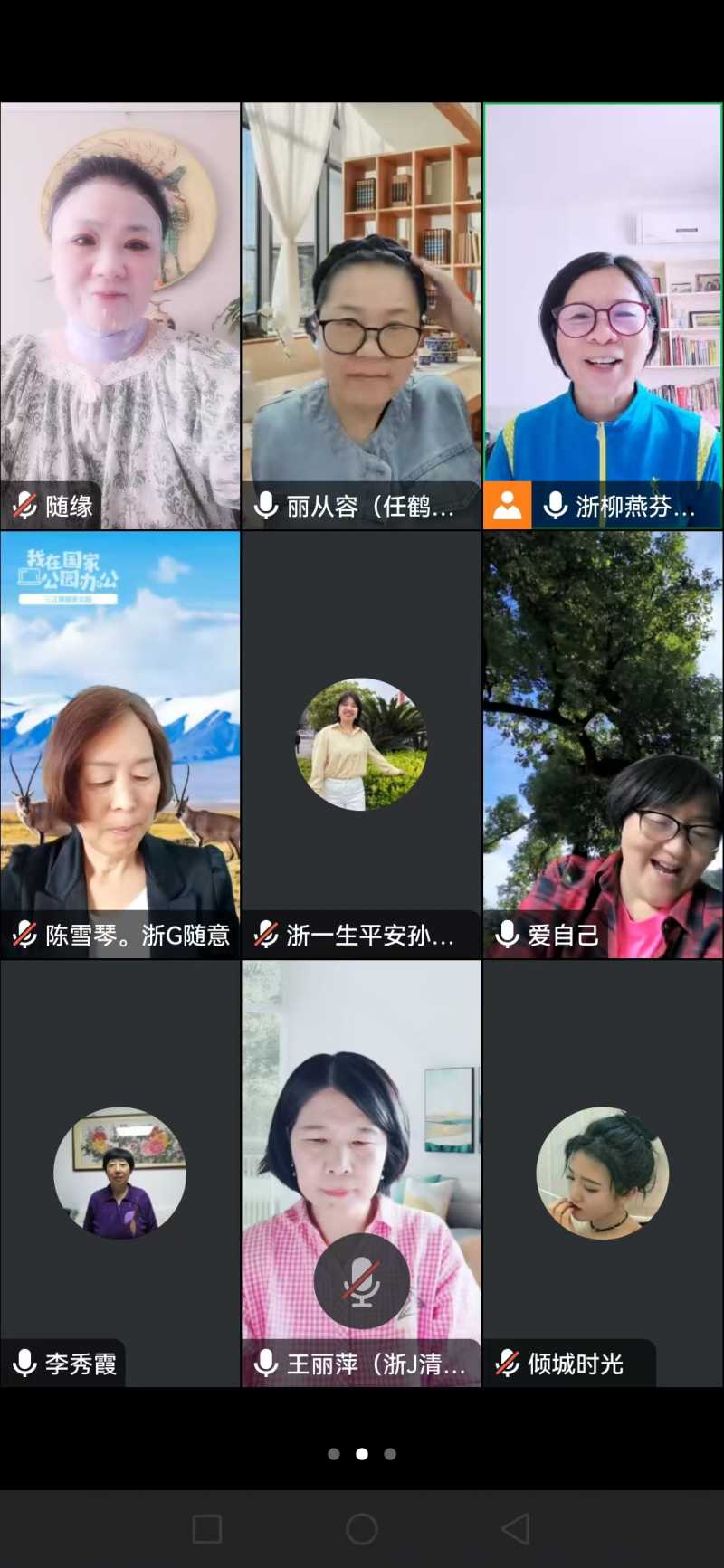This screenshot has height=1568, width=724.
Task: Open recent apps from navigation bar
Action: (207, 1529)
